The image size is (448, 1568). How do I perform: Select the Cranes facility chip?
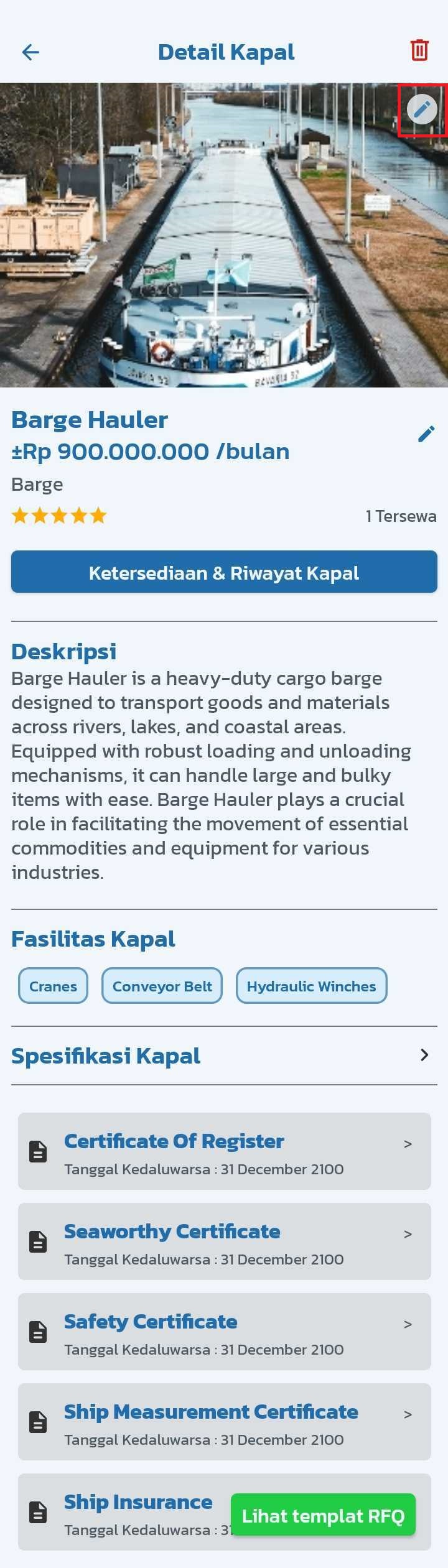click(x=54, y=986)
